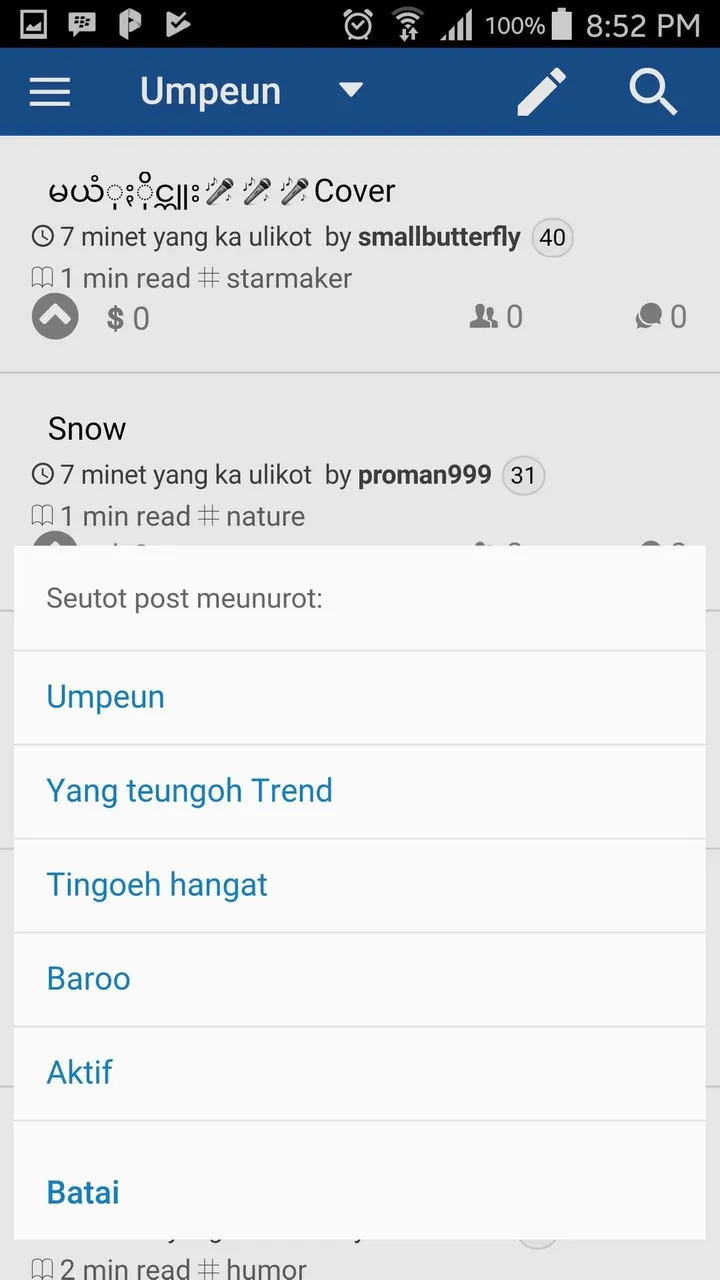Pick the Aktif sort option
The height and width of the screenshot is (1280, 720).
(359, 1073)
